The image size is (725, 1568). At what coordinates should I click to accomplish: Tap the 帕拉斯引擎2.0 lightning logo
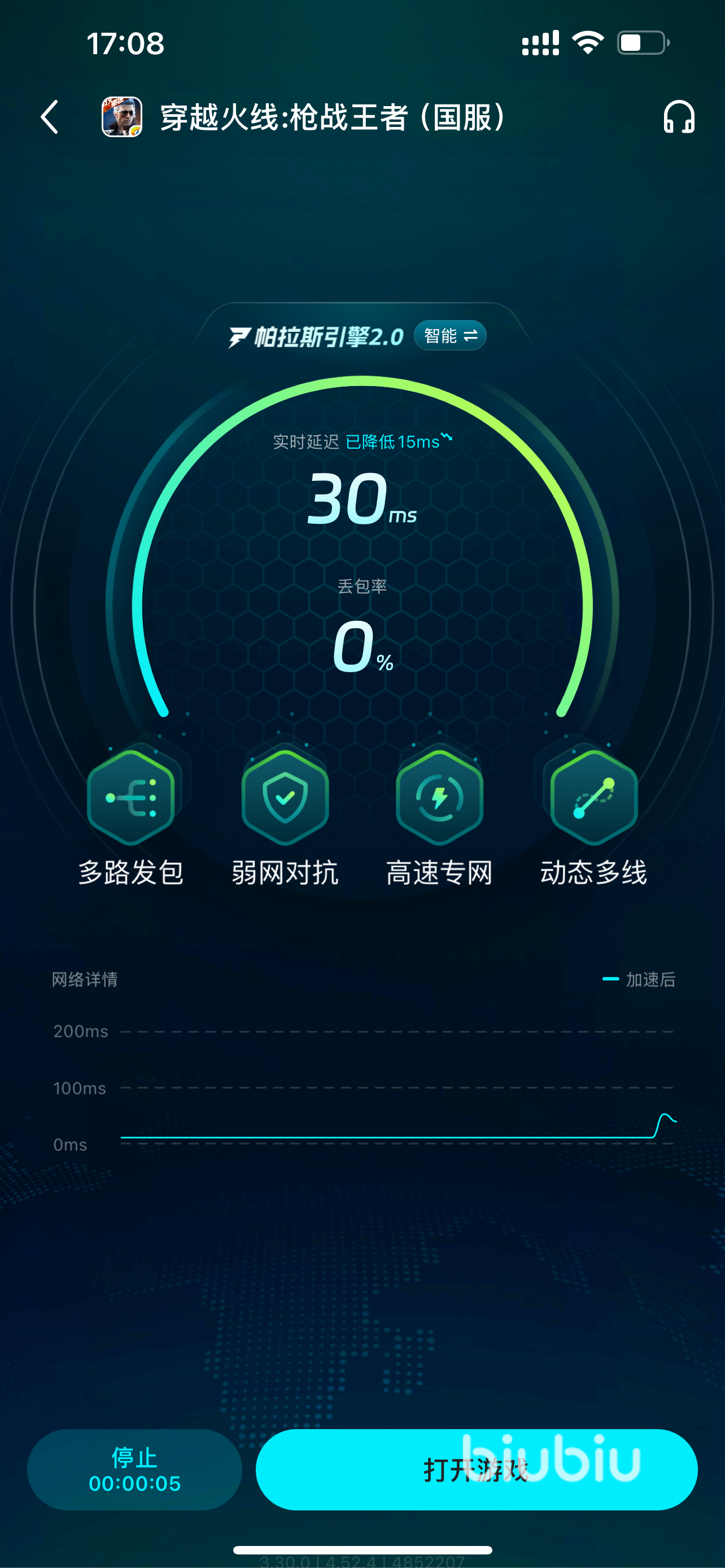238,335
